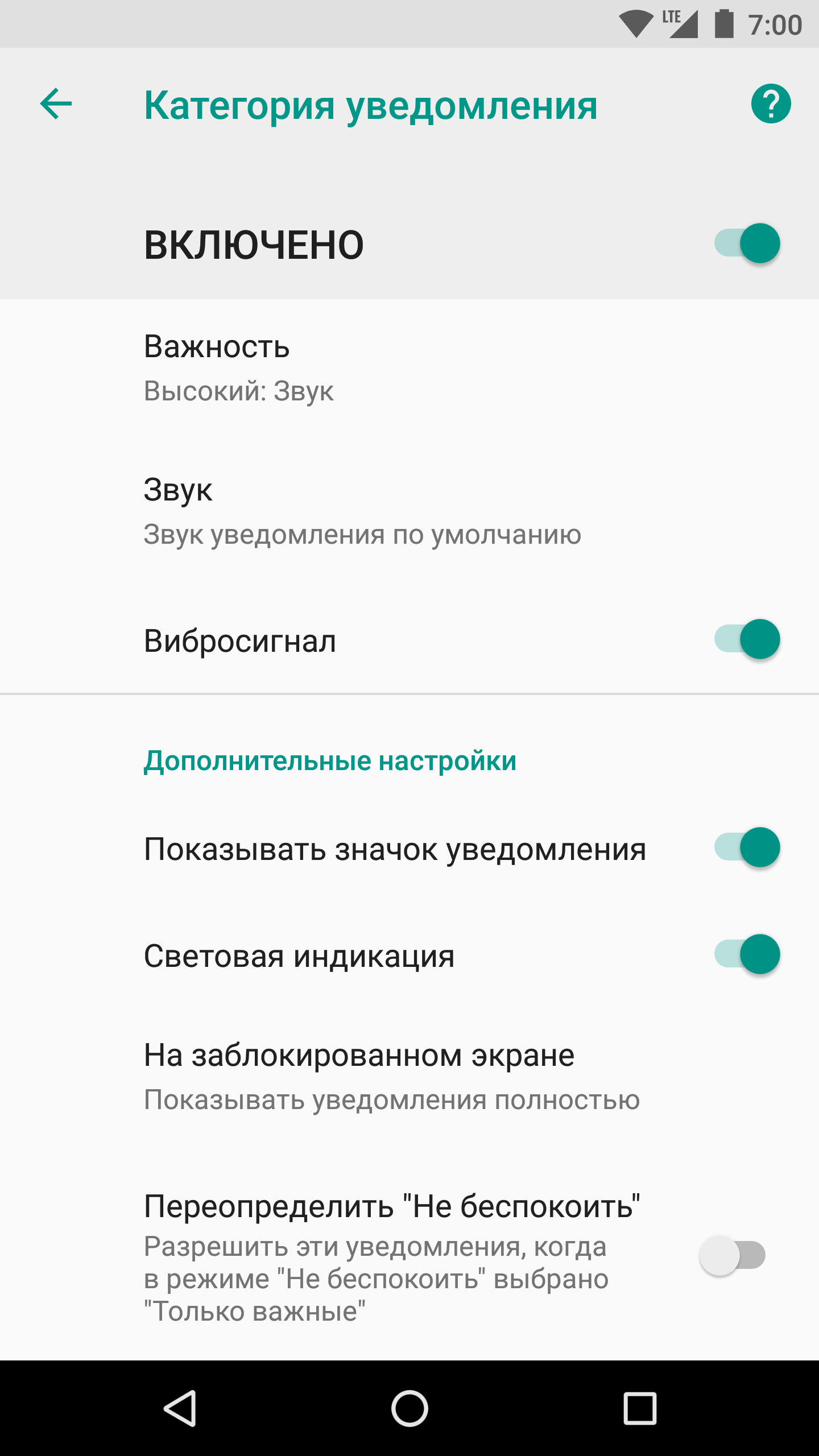Viewport: 819px width, 1456px height.
Task: Disable the Вибросигнал toggle
Action: tap(747, 639)
